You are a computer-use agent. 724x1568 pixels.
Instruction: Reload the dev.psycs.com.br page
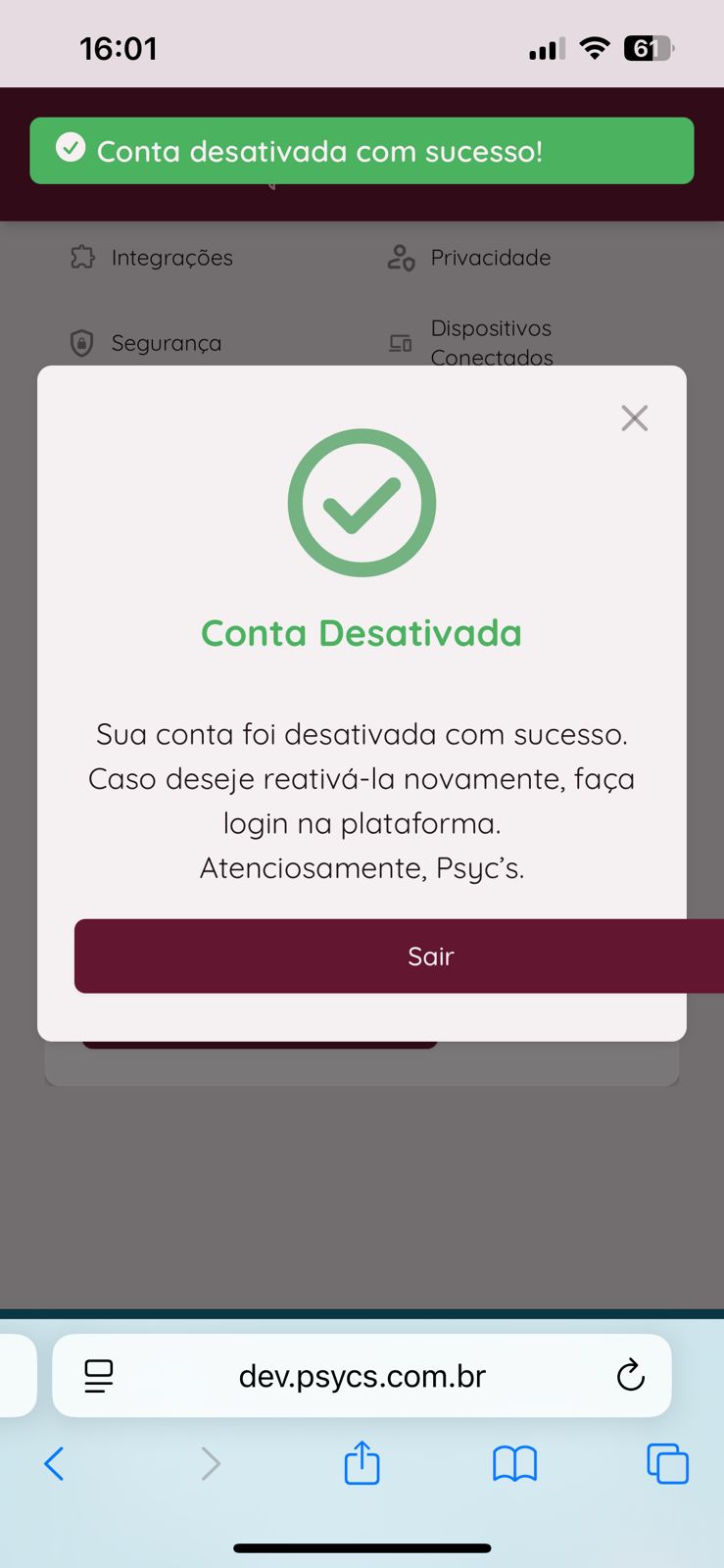(631, 1376)
